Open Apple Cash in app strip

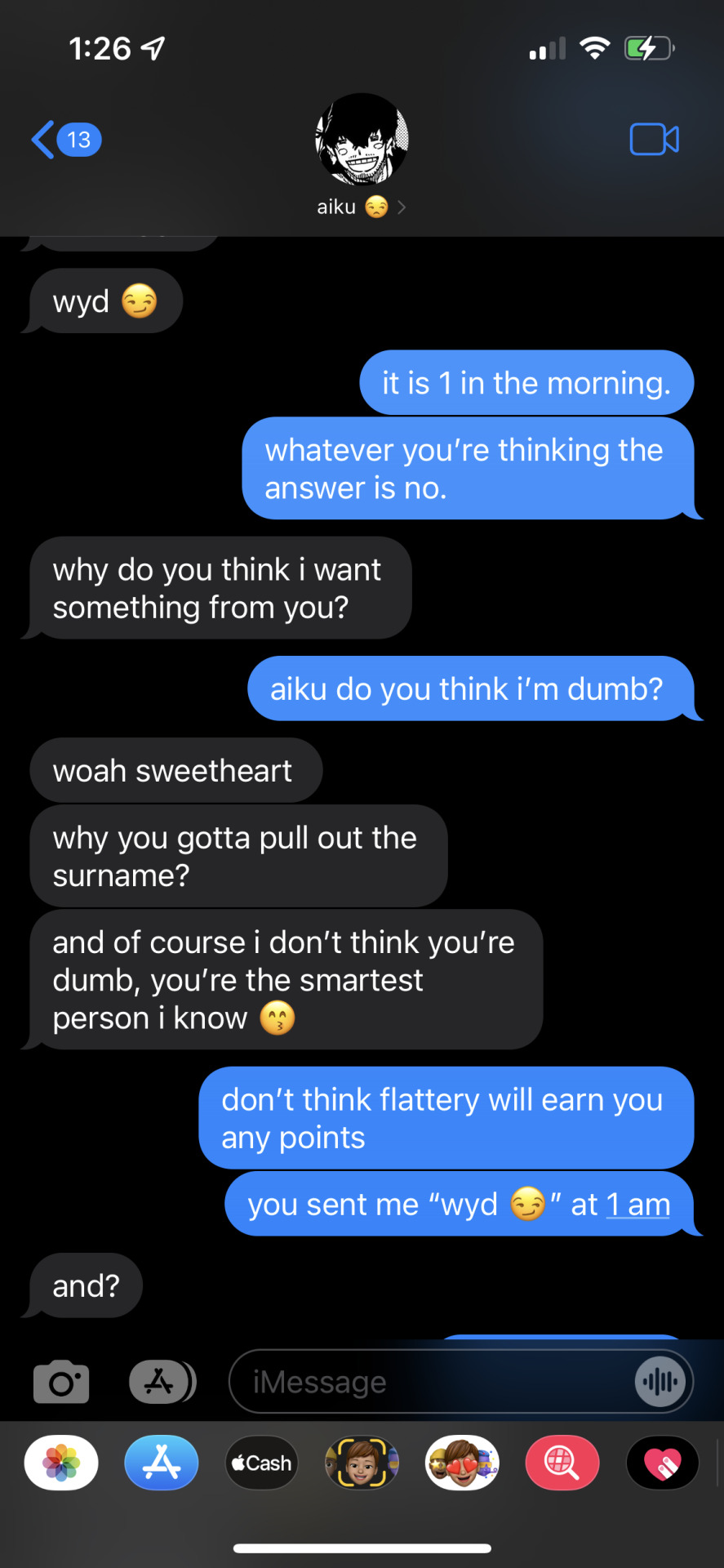point(261,1463)
